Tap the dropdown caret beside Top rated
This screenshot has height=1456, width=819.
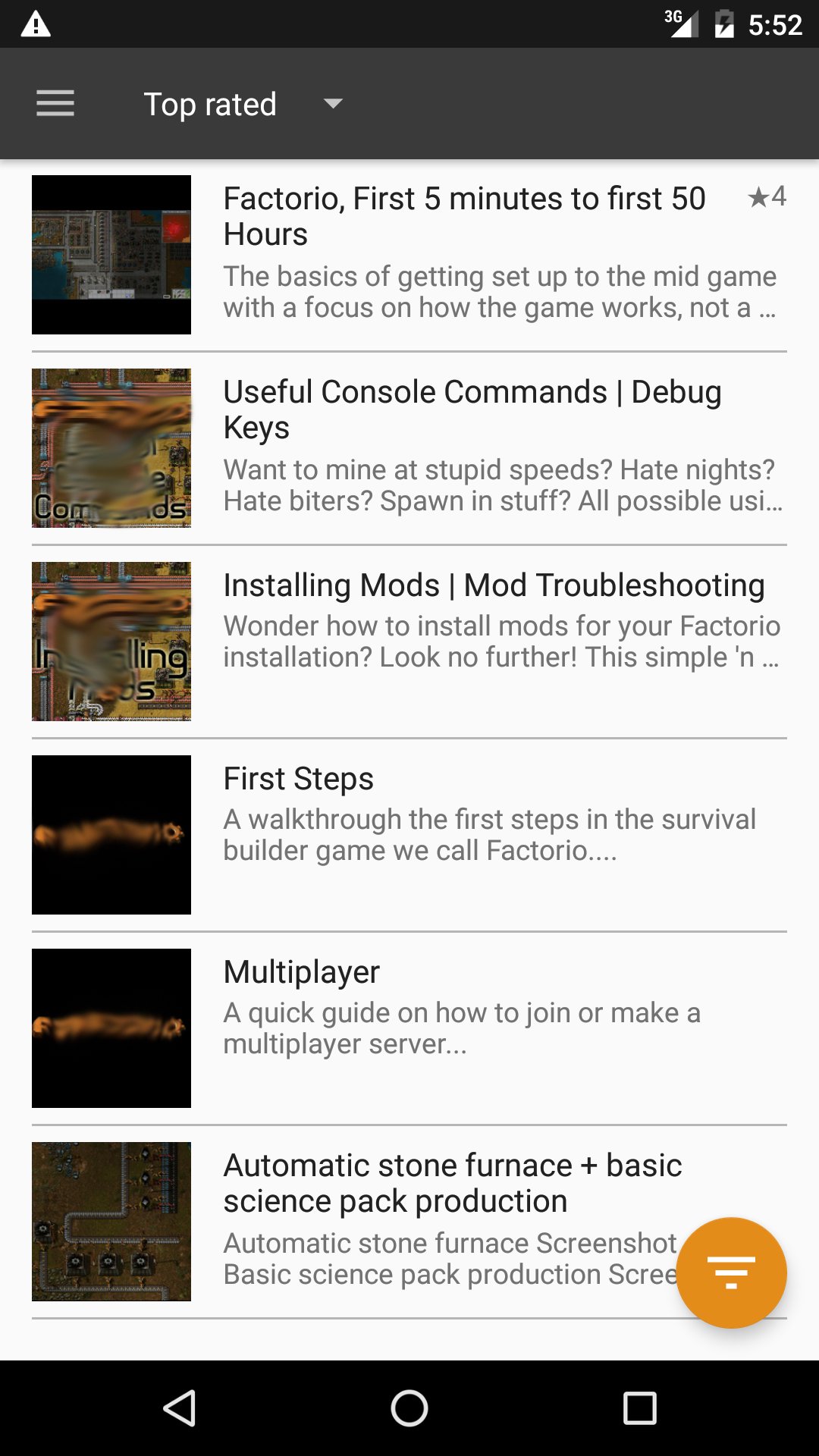tap(332, 104)
